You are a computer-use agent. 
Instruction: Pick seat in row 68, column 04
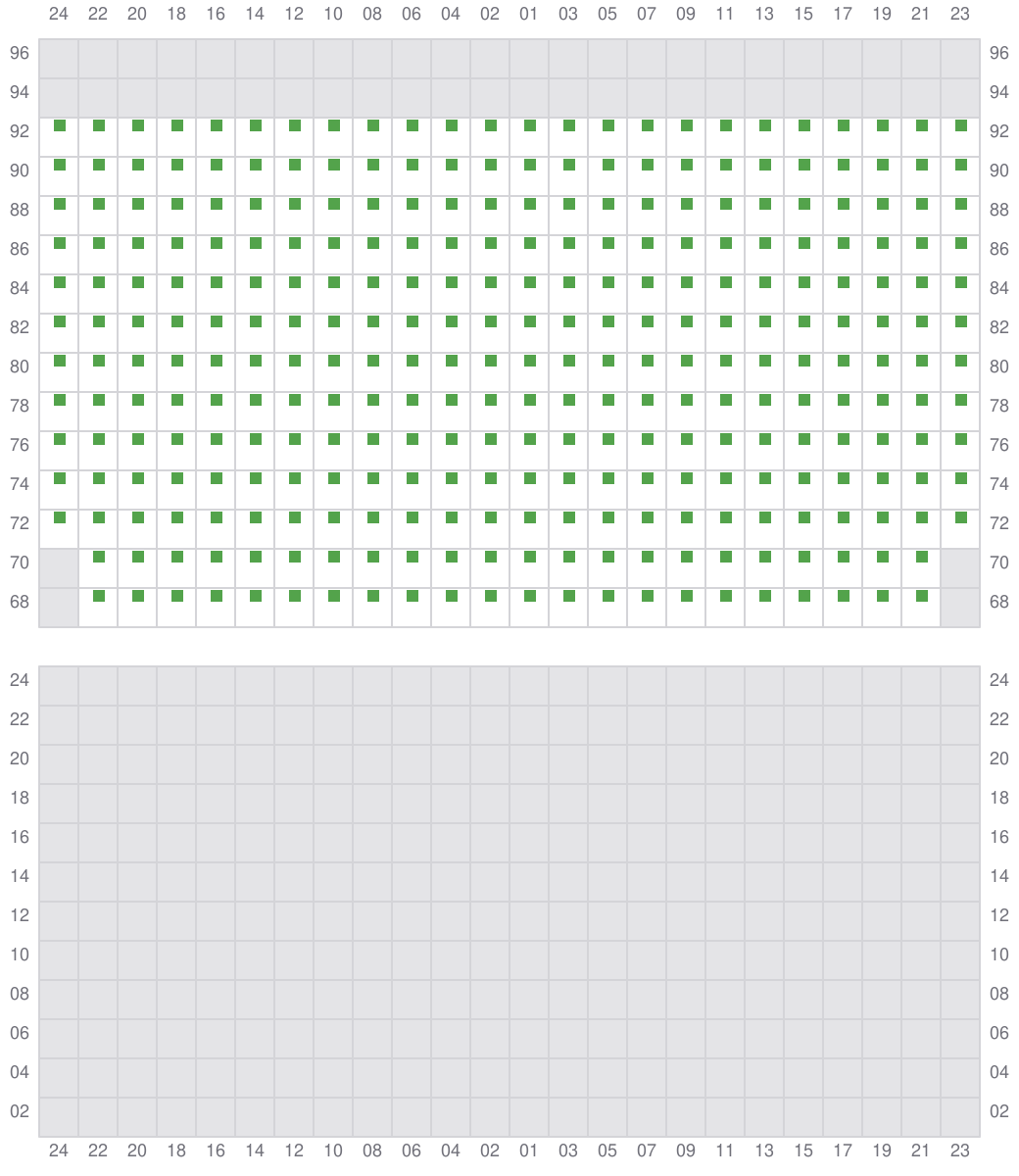452,596
